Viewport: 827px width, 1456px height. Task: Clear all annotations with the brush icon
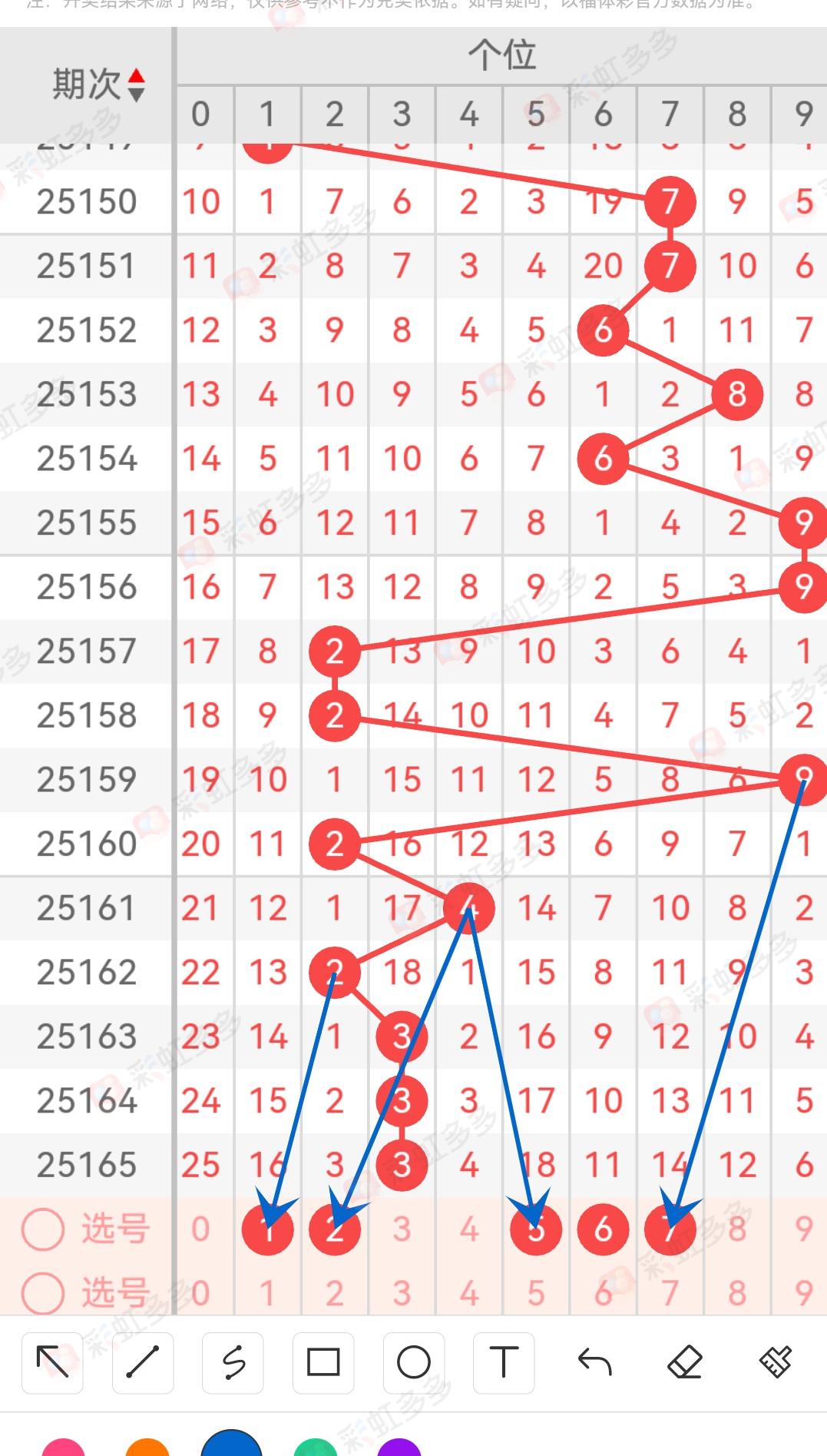[x=775, y=1363]
